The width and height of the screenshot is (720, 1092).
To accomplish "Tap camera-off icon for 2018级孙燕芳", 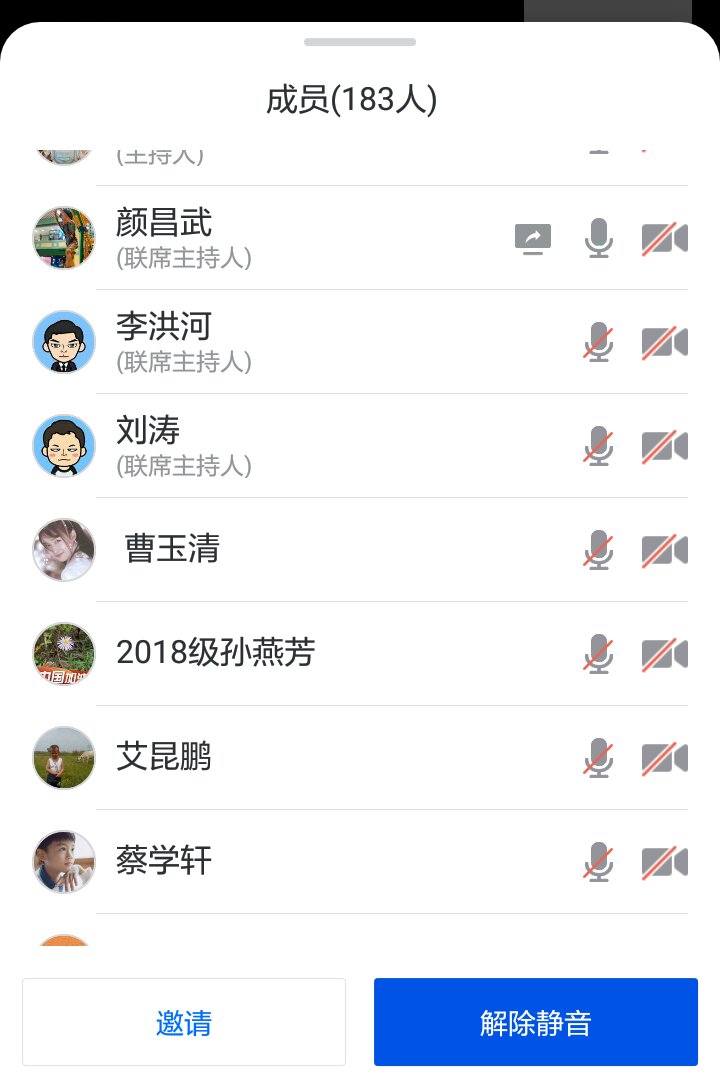I will [x=664, y=654].
